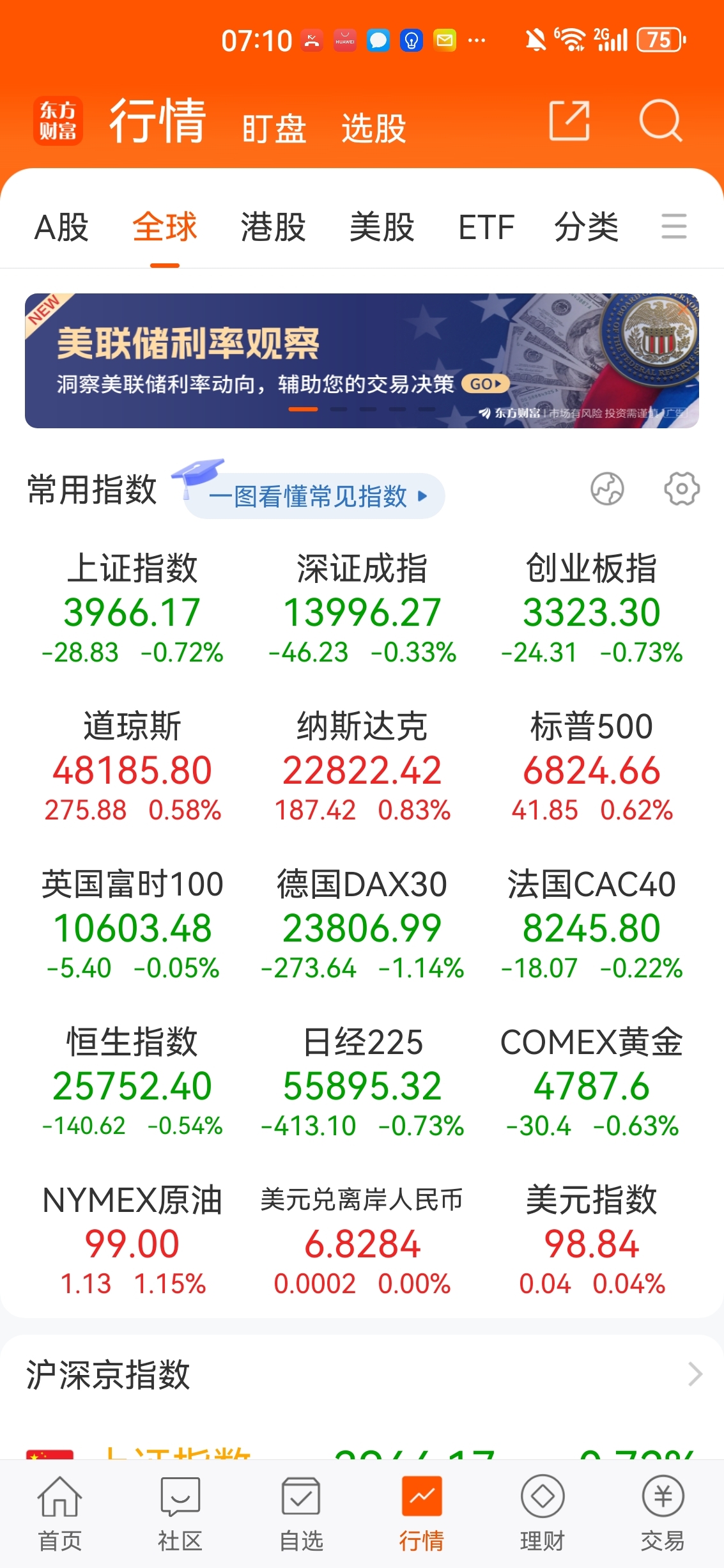Image resolution: width=724 pixels, height=1568 pixels.
Task: Open the 美联储利率观察 banner
Action: coord(362,361)
